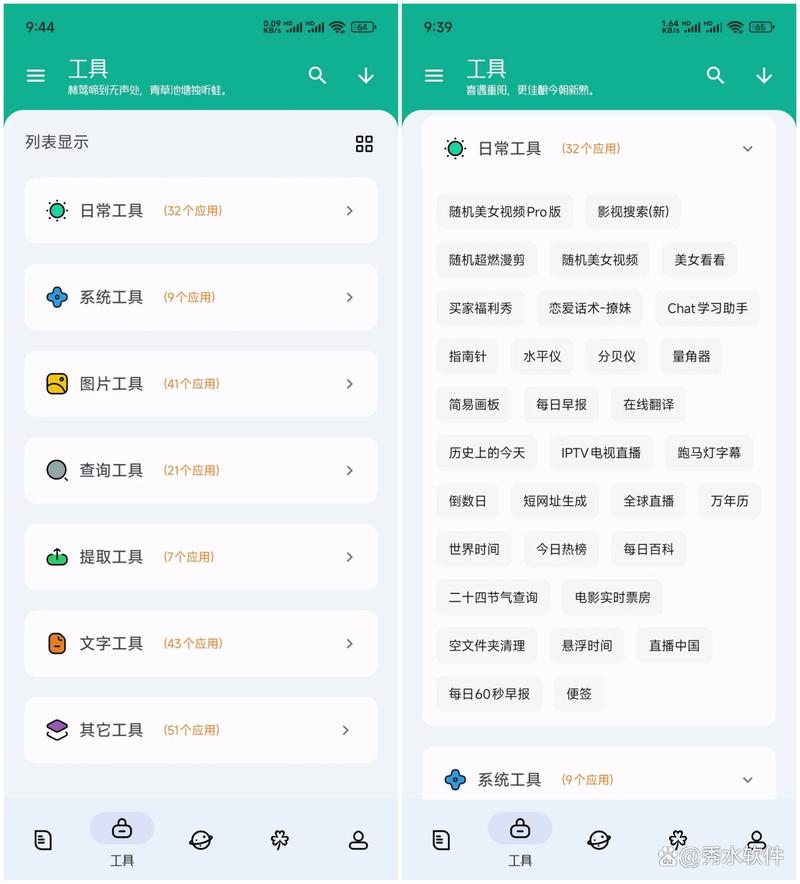Image resolution: width=800 pixels, height=884 pixels.
Task: Select 世界时间
Action: pyautogui.click(x=473, y=549)
